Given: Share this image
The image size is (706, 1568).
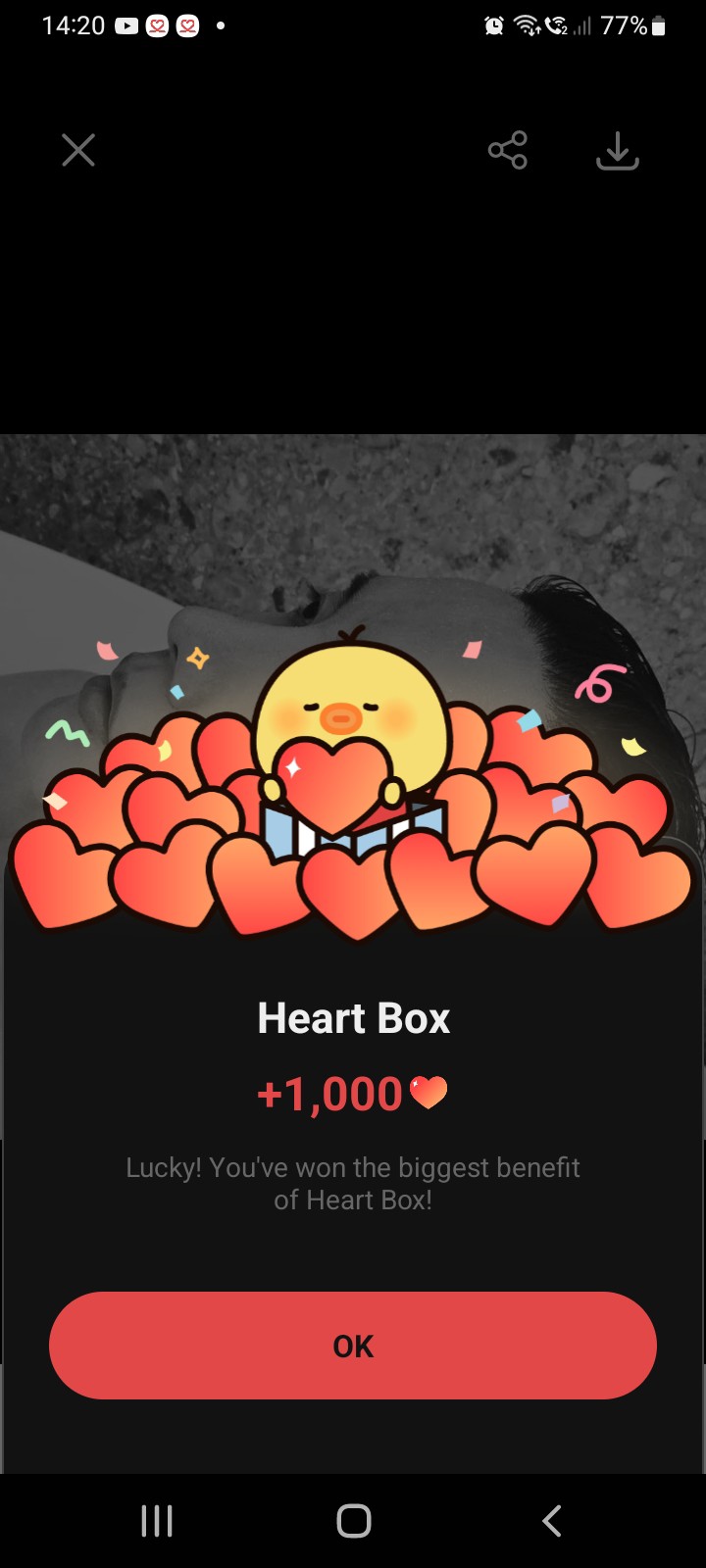Looking at the screenshot, I should click(507, 150).
